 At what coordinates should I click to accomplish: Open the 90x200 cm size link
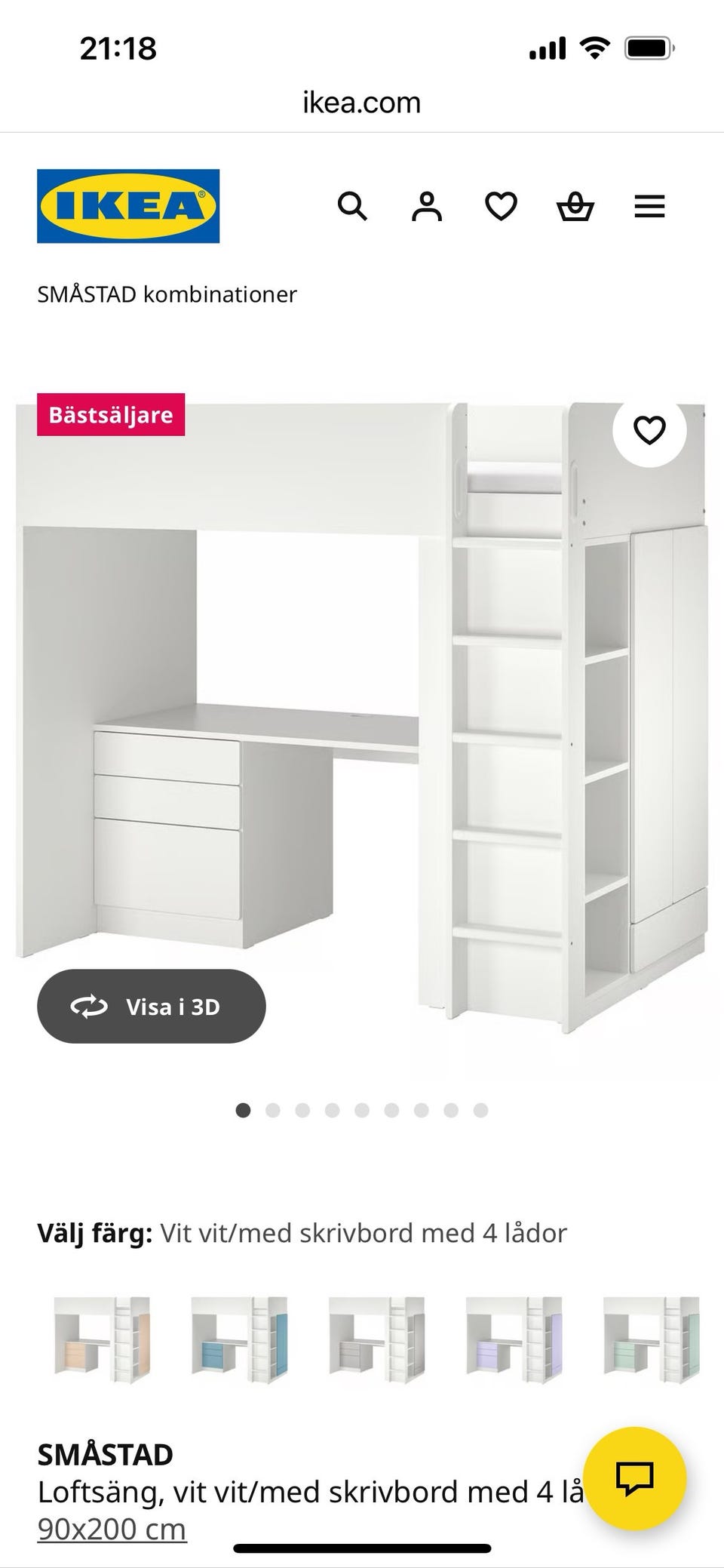pos(112,1529)
